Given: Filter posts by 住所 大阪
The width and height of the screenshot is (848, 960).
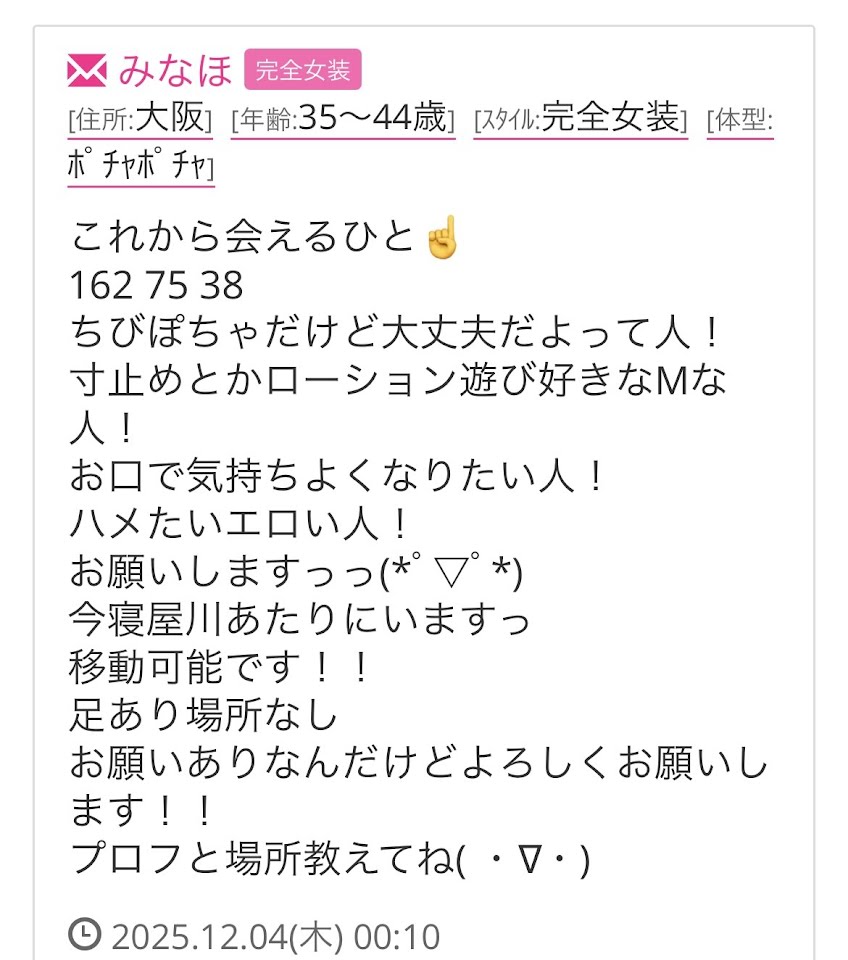Looking at the screenshot, I should click(140, 120).
